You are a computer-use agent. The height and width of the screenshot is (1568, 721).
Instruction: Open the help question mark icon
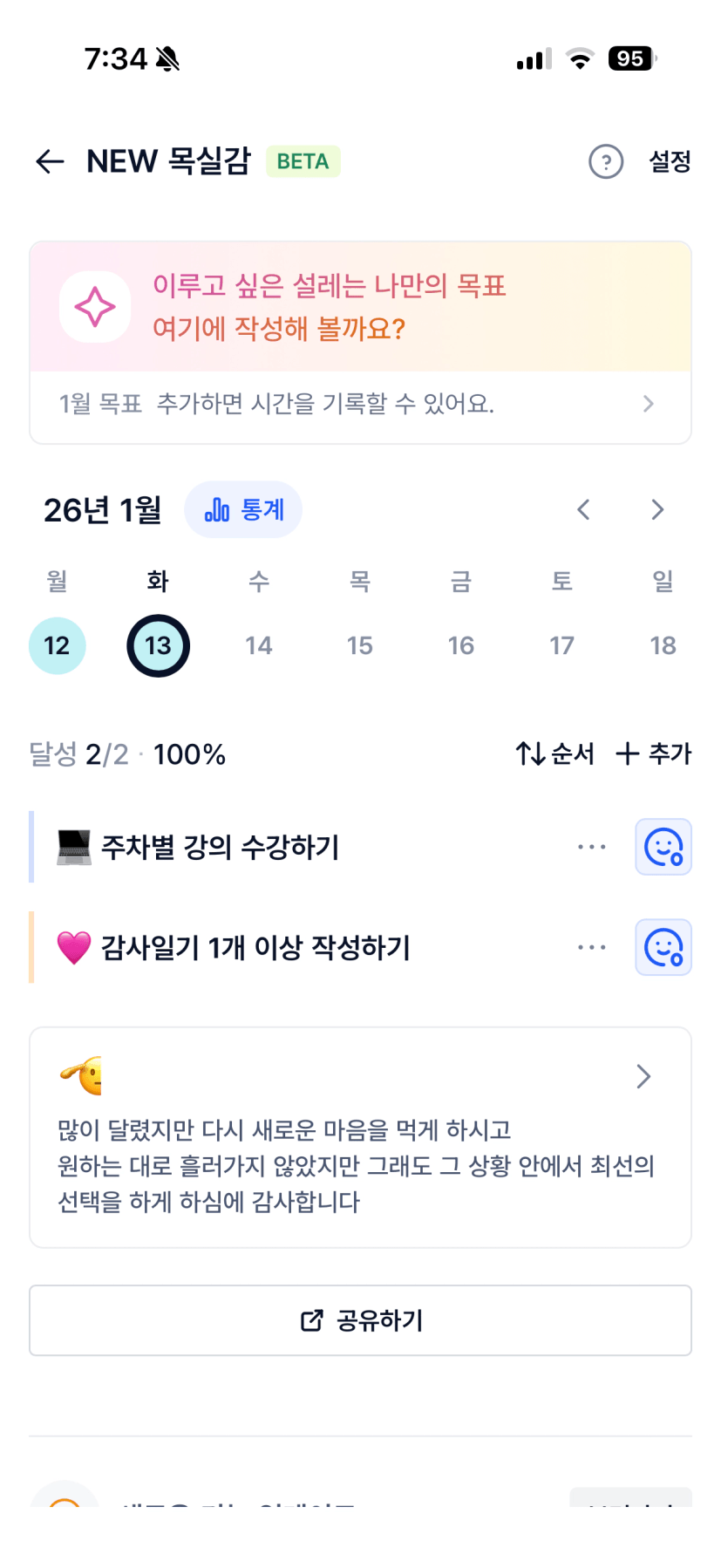(606, 161)
